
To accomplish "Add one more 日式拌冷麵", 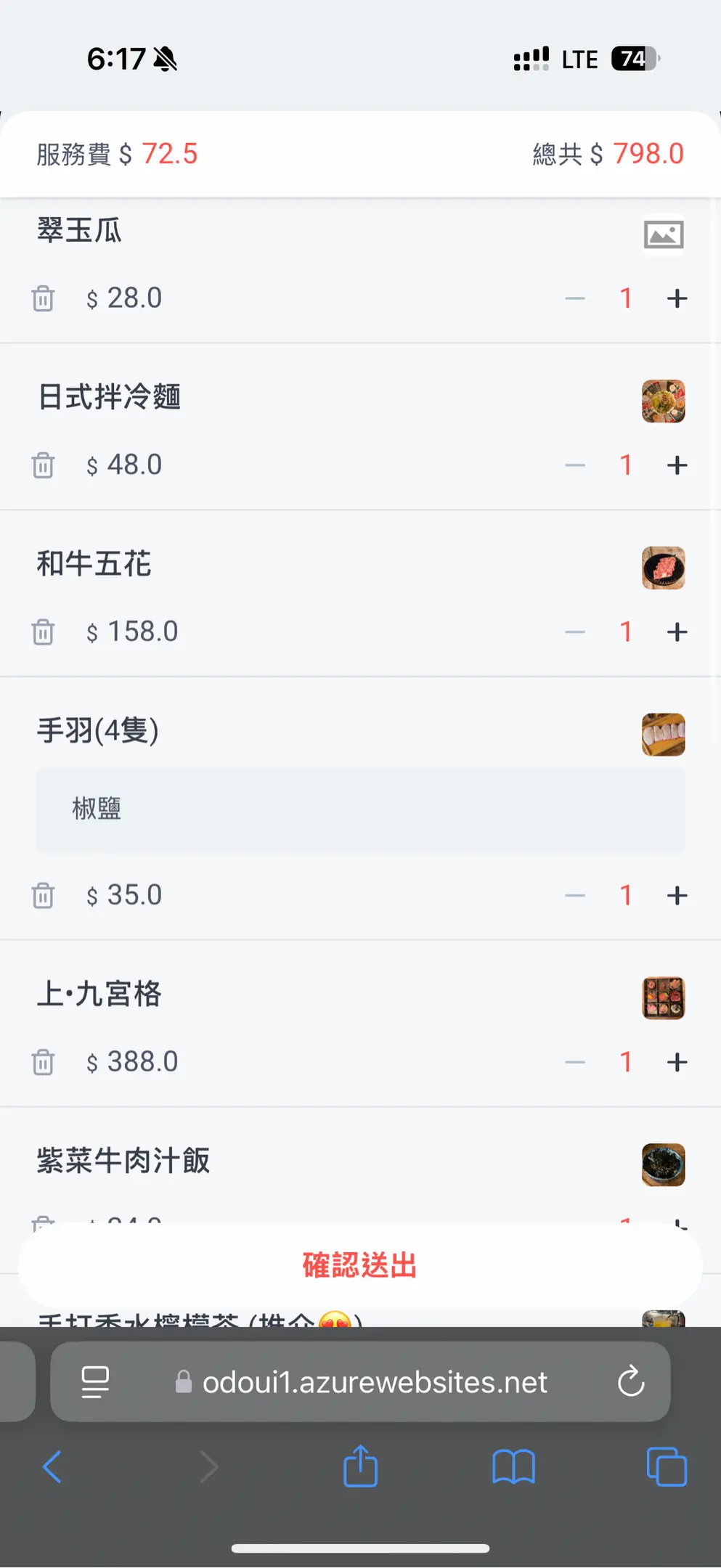I will pyautogui.click(x=677, y=465).
